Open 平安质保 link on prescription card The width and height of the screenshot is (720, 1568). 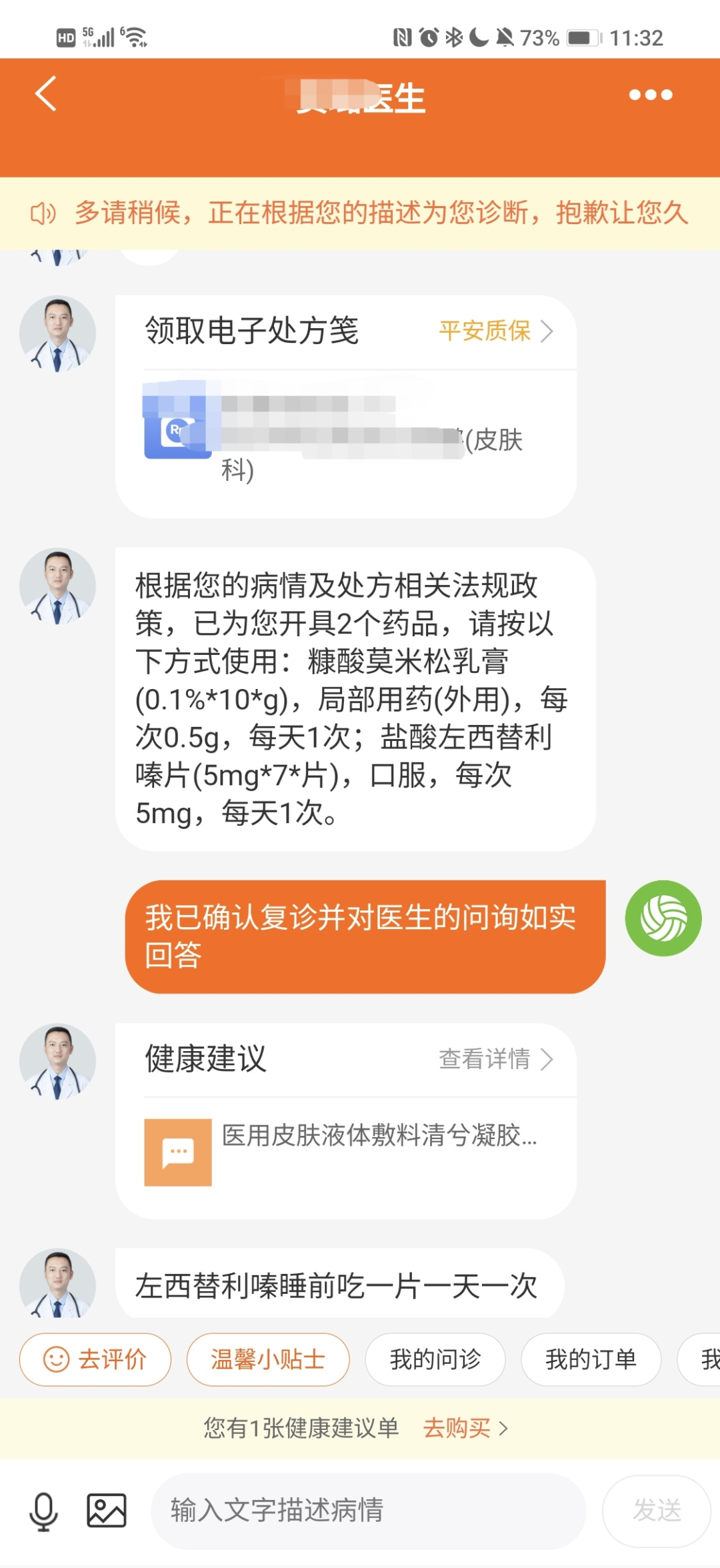tap(495, 331)
